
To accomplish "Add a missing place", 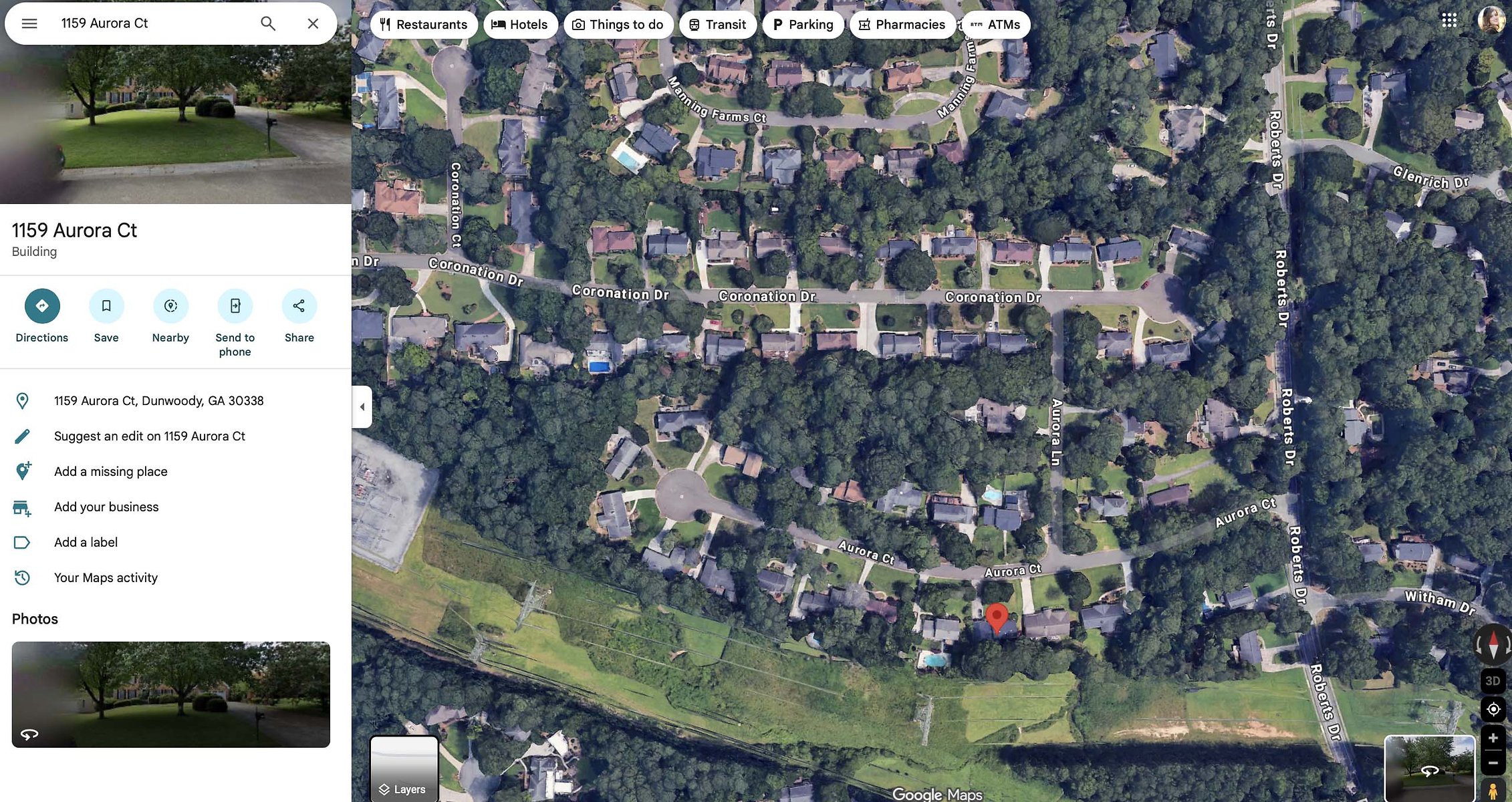I will [110, 472].
